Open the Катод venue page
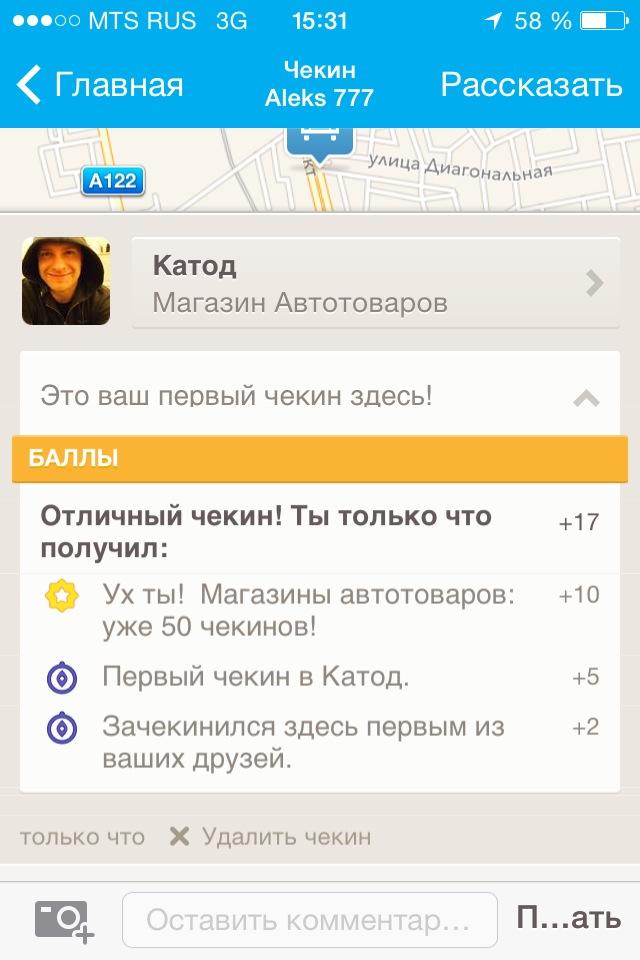This screenshot has height=960, width=640. (375, 283)
